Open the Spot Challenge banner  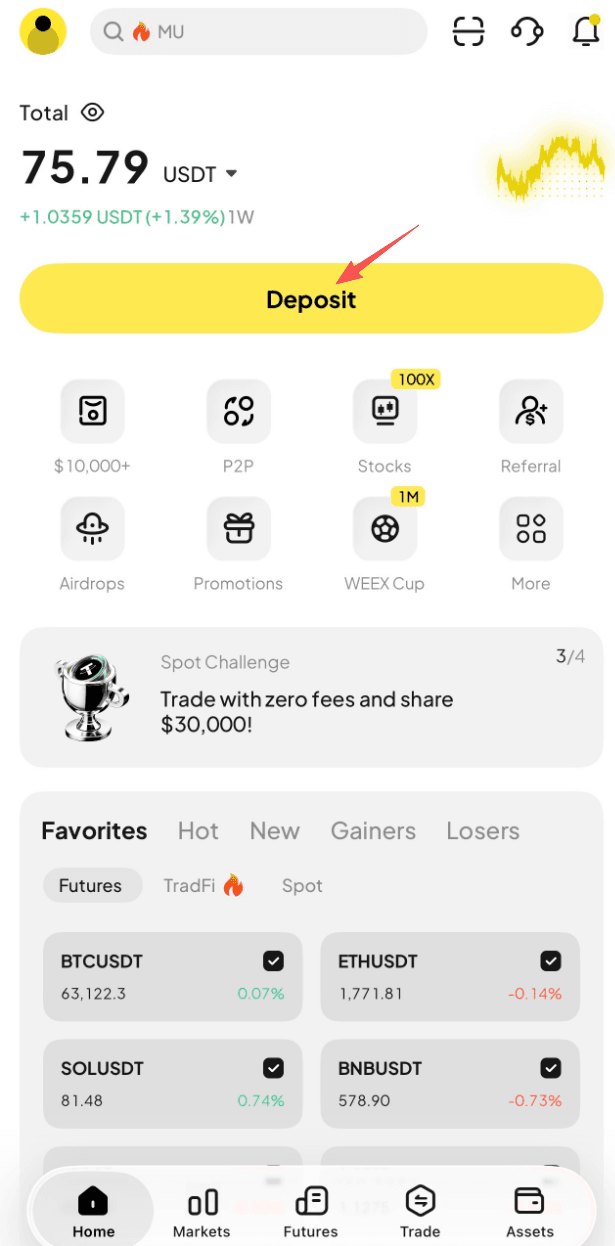point(311,698)
